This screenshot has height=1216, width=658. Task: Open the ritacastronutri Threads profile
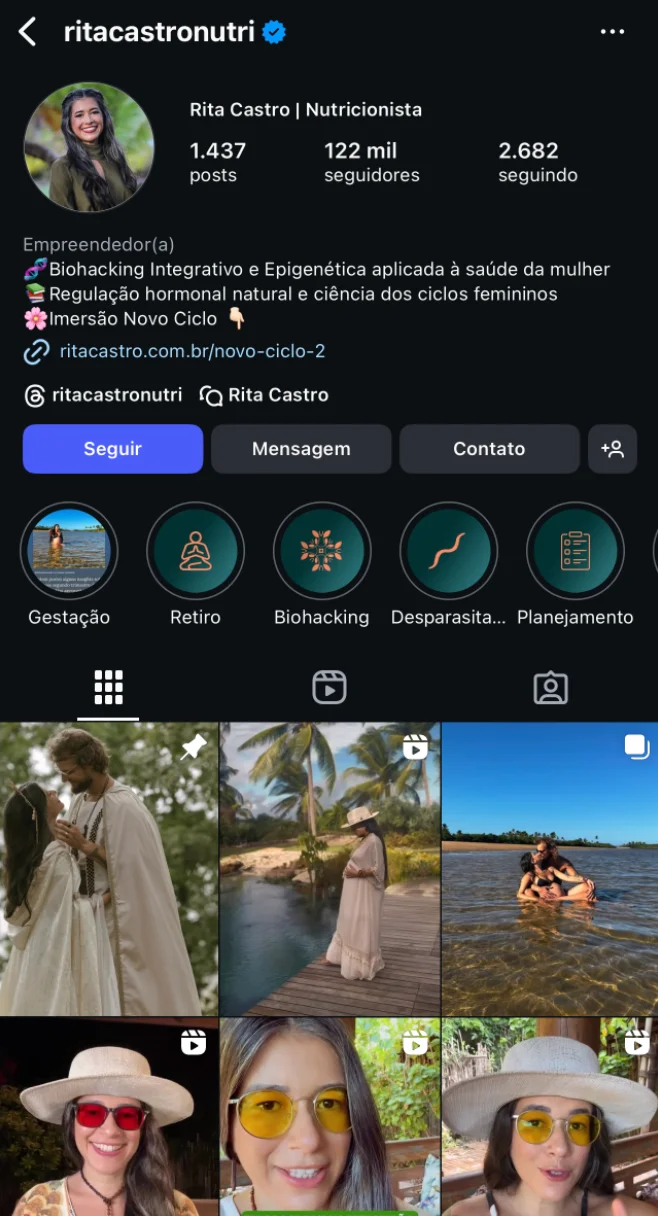[104, 395]
